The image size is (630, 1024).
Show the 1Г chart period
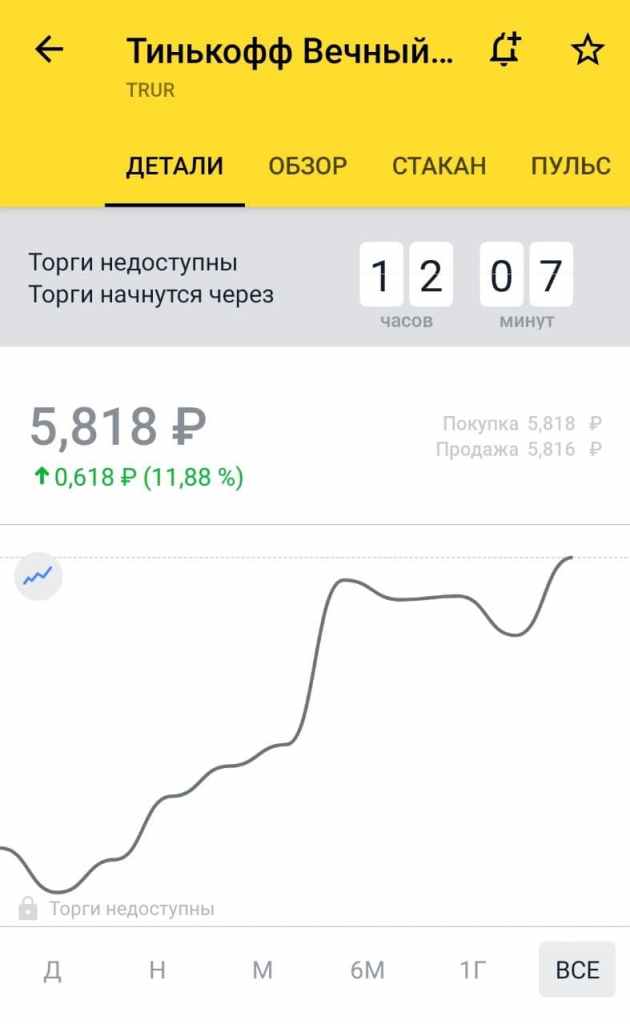[472, 970]
